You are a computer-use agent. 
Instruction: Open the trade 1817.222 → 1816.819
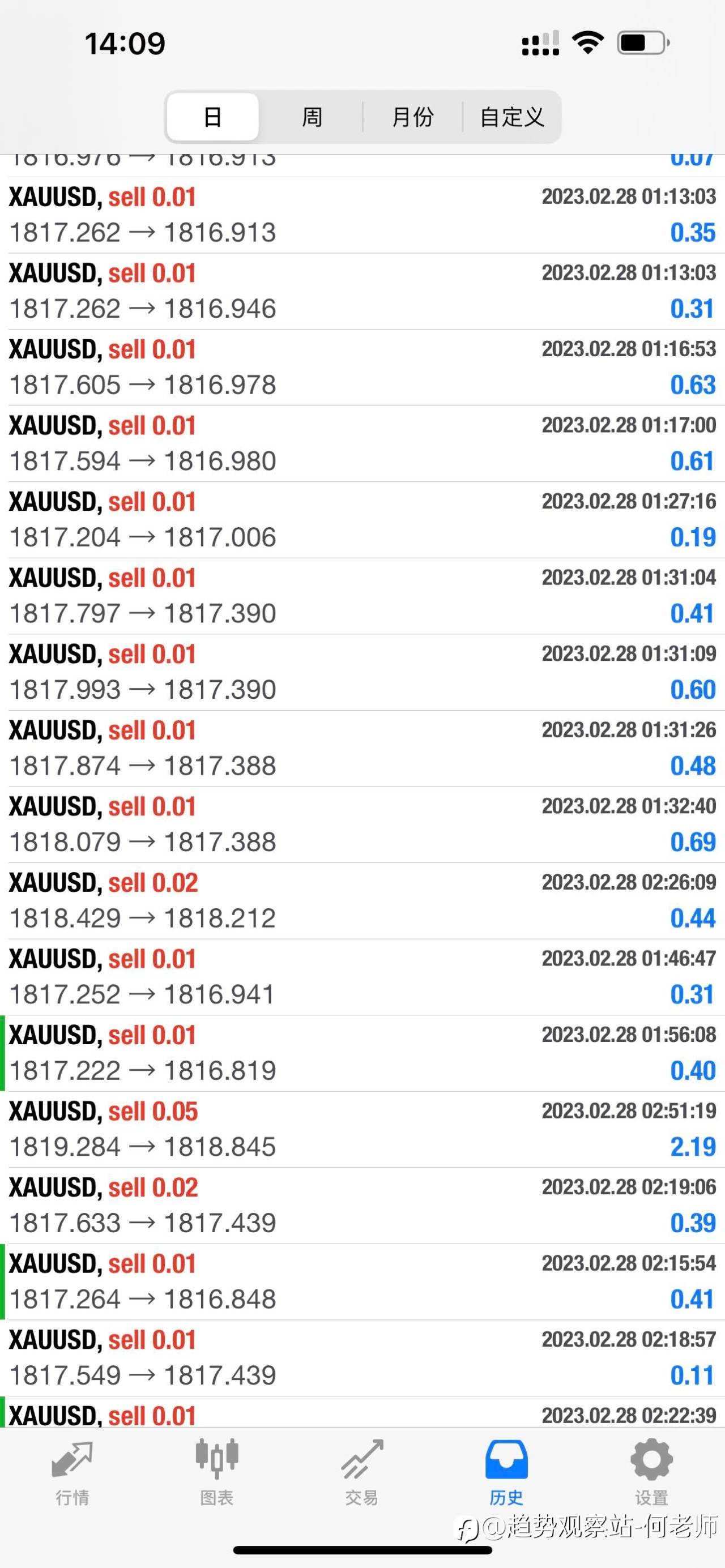click(362, 1053)
